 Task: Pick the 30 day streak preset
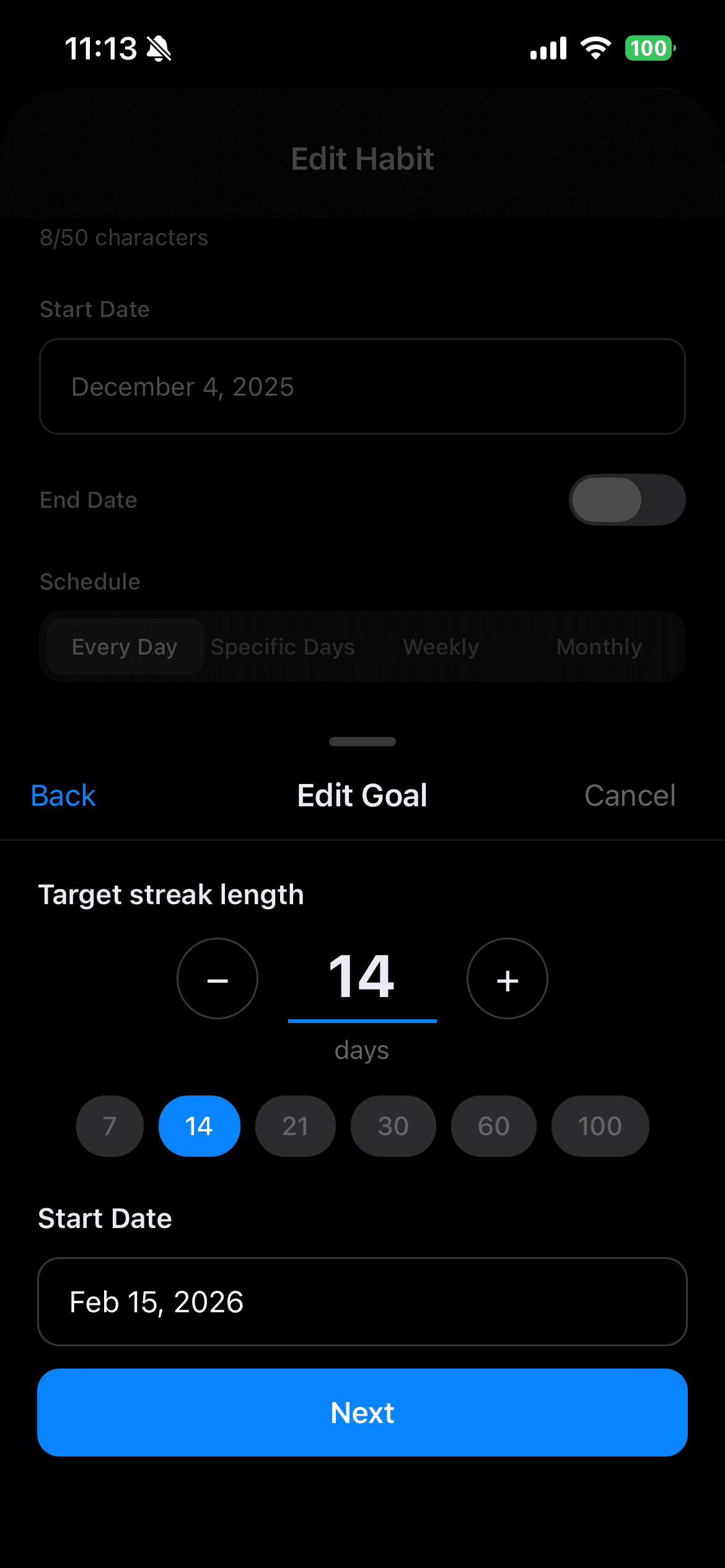pyautogui.click(x=392, y=1126)
